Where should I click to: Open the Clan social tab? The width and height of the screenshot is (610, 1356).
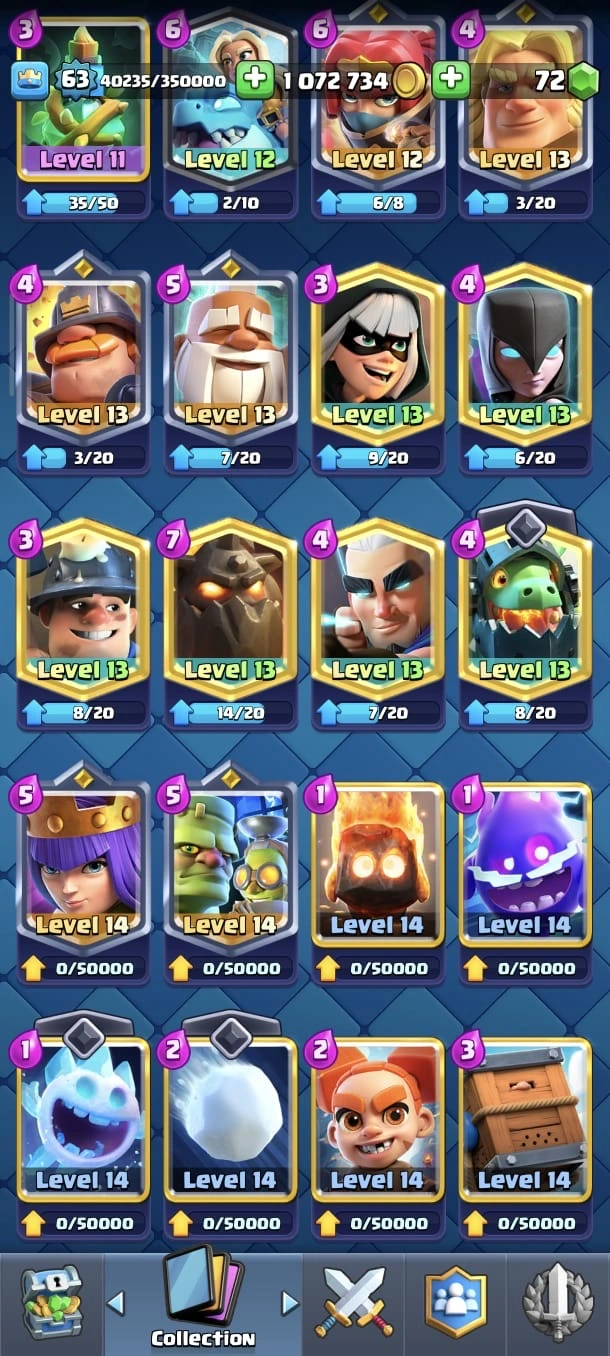[456, 1302]
